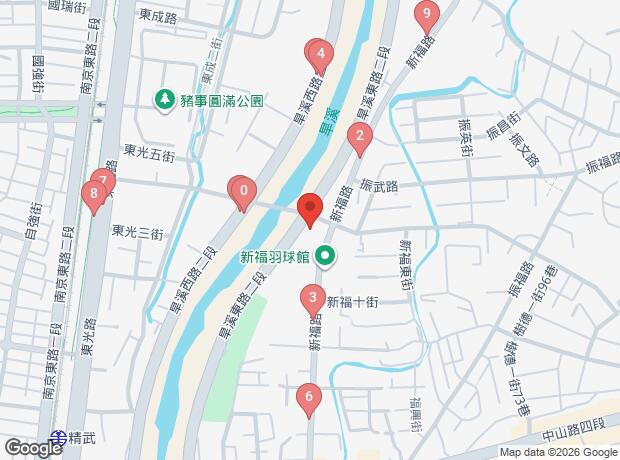Tap map marker number 0
The height and width of the screenshot is (460, 620).
tap(244, 189)
